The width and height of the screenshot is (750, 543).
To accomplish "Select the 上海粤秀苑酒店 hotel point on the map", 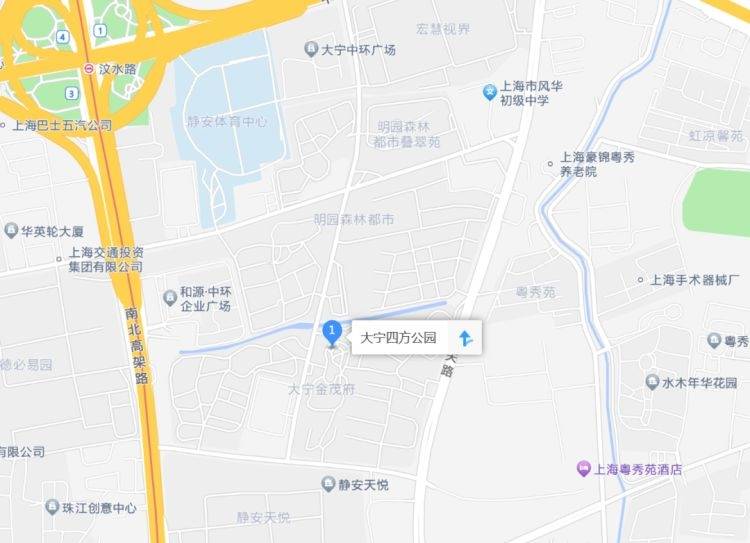I will tap(583, 468).
